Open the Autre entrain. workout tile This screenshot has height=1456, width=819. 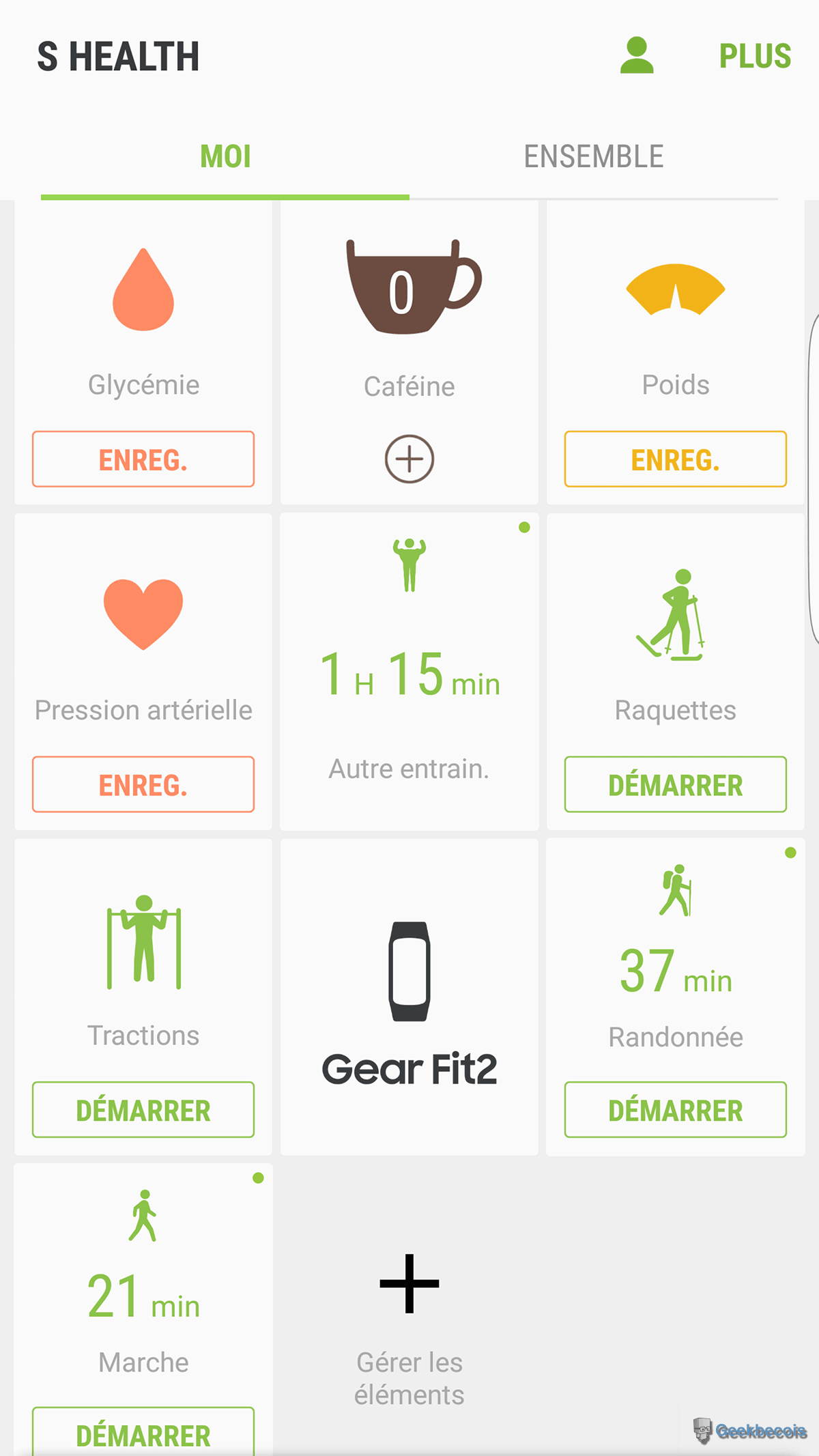pyautogui.click(x=409, y=672)
